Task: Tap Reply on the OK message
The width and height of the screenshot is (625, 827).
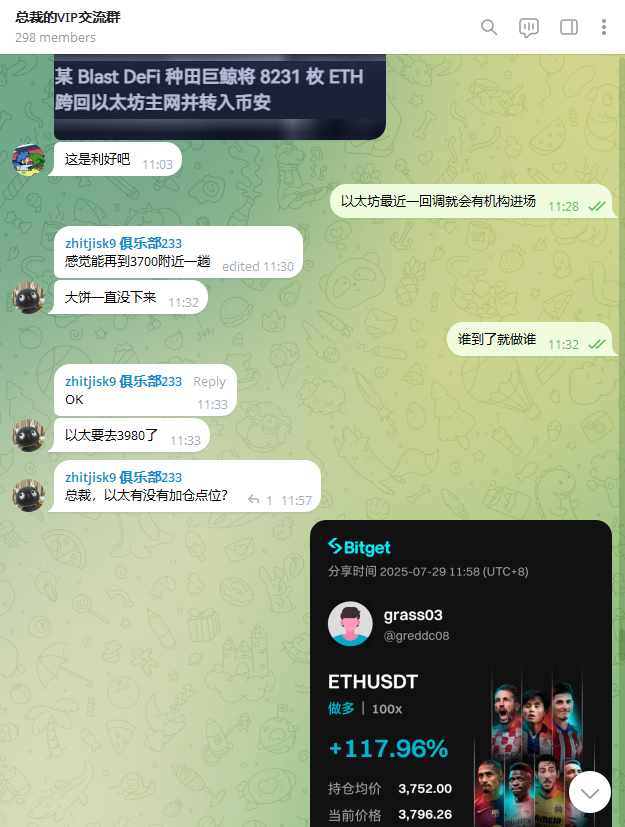Action: pos(209,381)
